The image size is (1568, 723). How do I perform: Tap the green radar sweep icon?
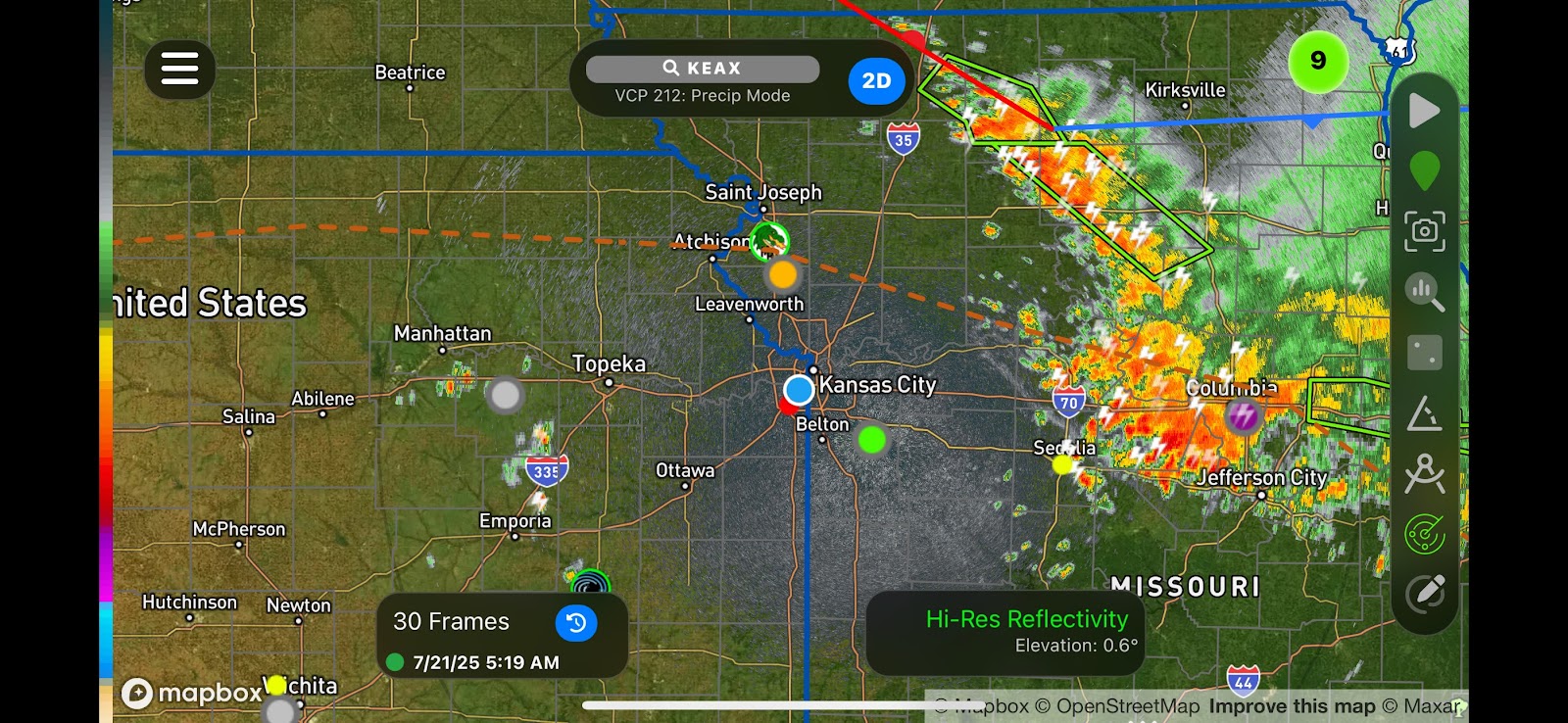pyautogui.click(x=1424, y=535)
